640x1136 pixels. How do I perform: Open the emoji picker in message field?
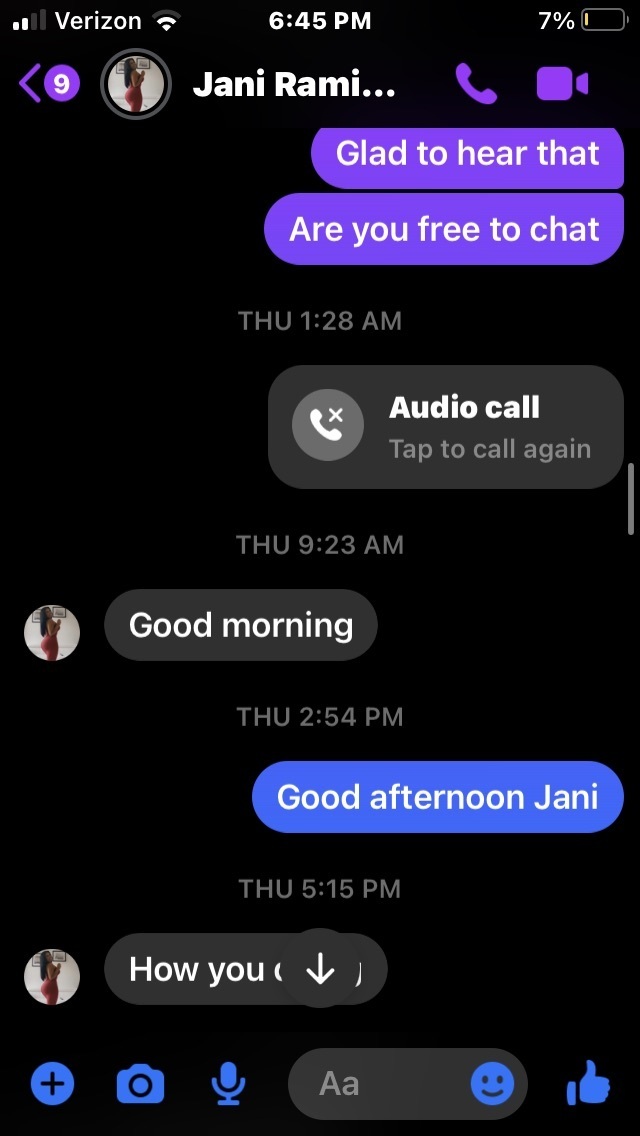point(493,1083)
